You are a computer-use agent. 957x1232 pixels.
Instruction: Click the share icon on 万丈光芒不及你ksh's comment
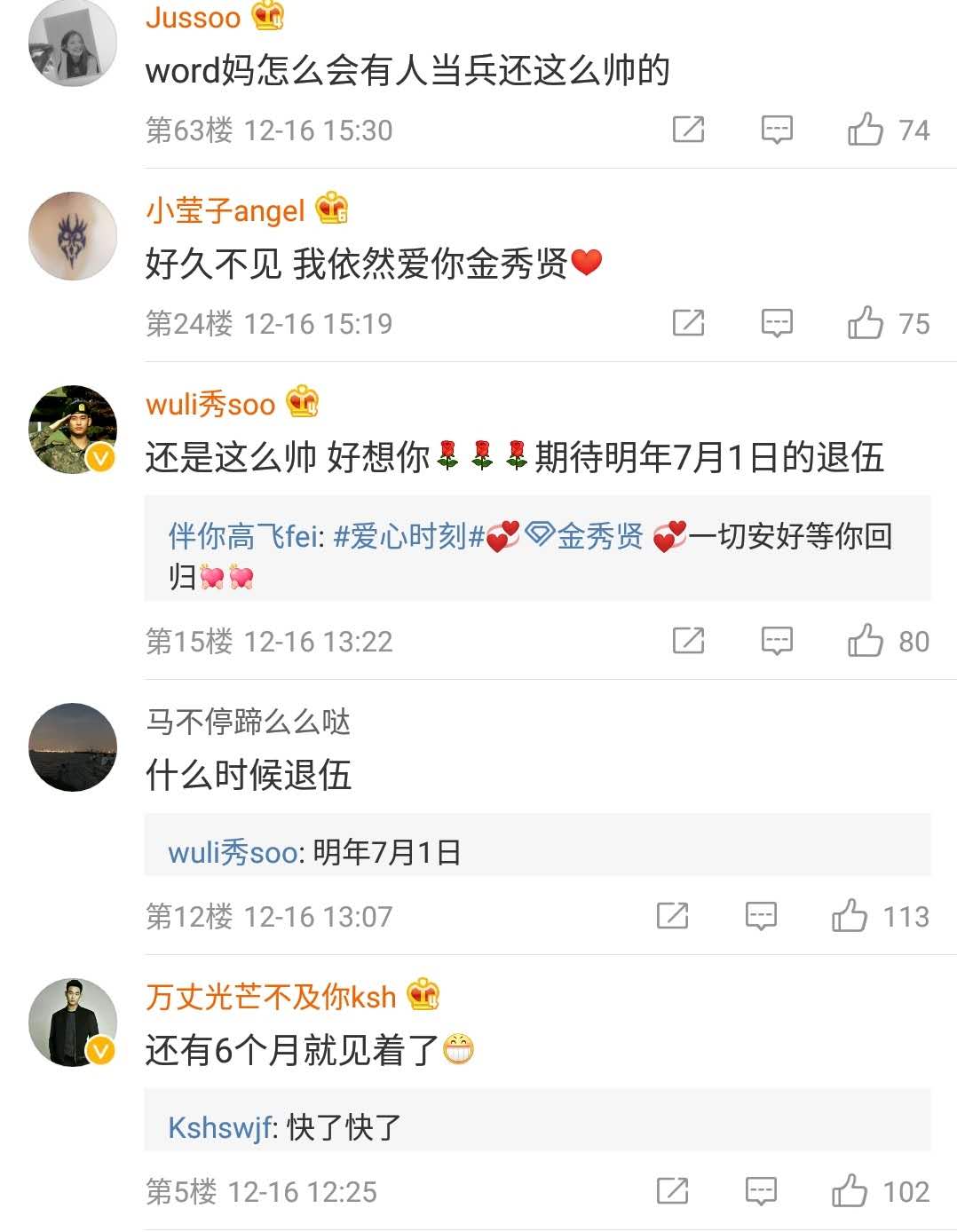(675, 1190)
